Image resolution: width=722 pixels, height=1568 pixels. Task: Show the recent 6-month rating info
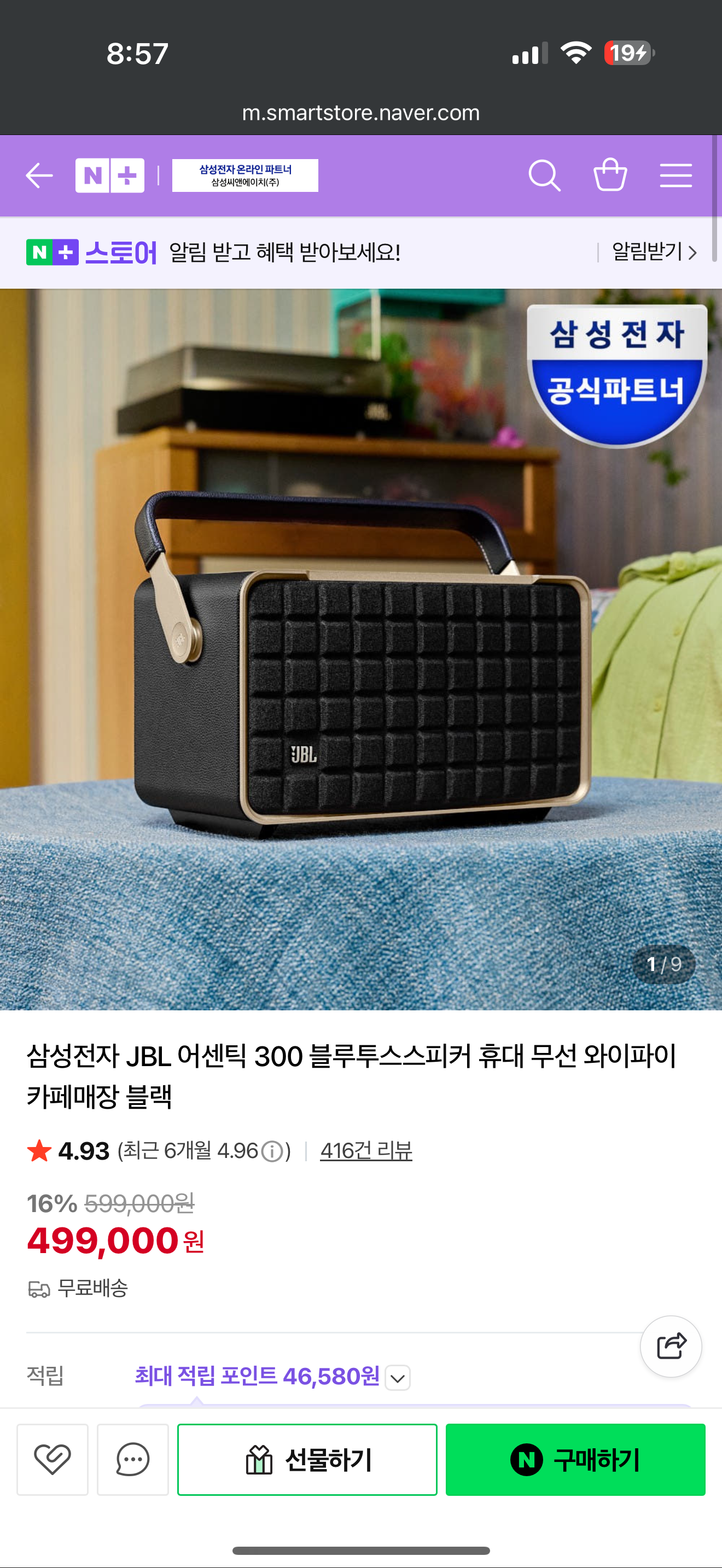271,1151
